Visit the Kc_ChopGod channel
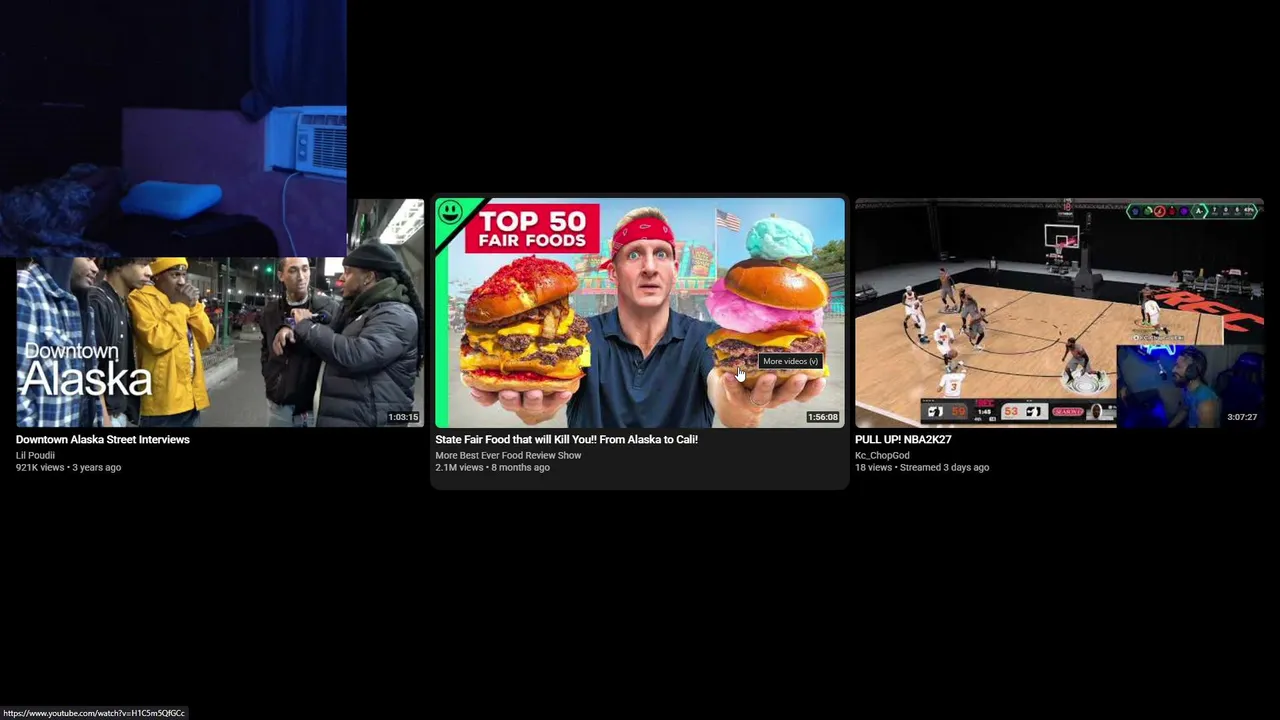1280x720 pixels. tap(882, 456)
